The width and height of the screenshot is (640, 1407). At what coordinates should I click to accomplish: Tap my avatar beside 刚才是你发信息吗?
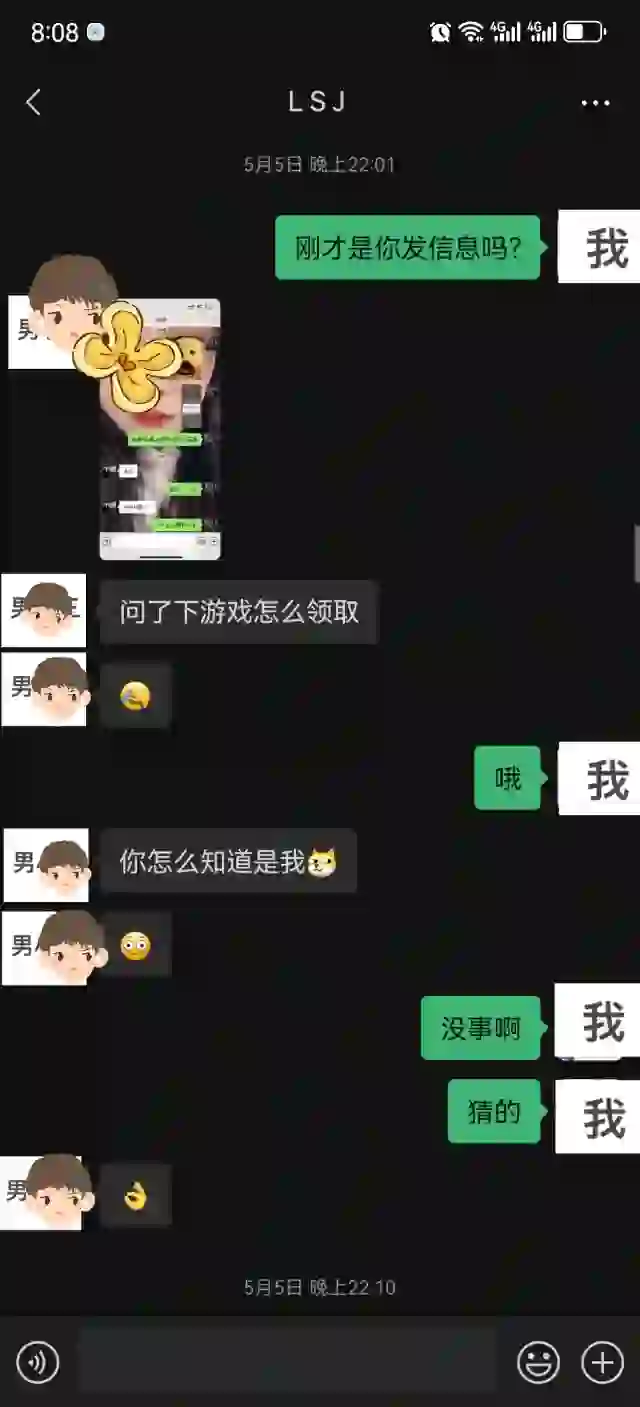pyautogui.click(x=600, y=247)
